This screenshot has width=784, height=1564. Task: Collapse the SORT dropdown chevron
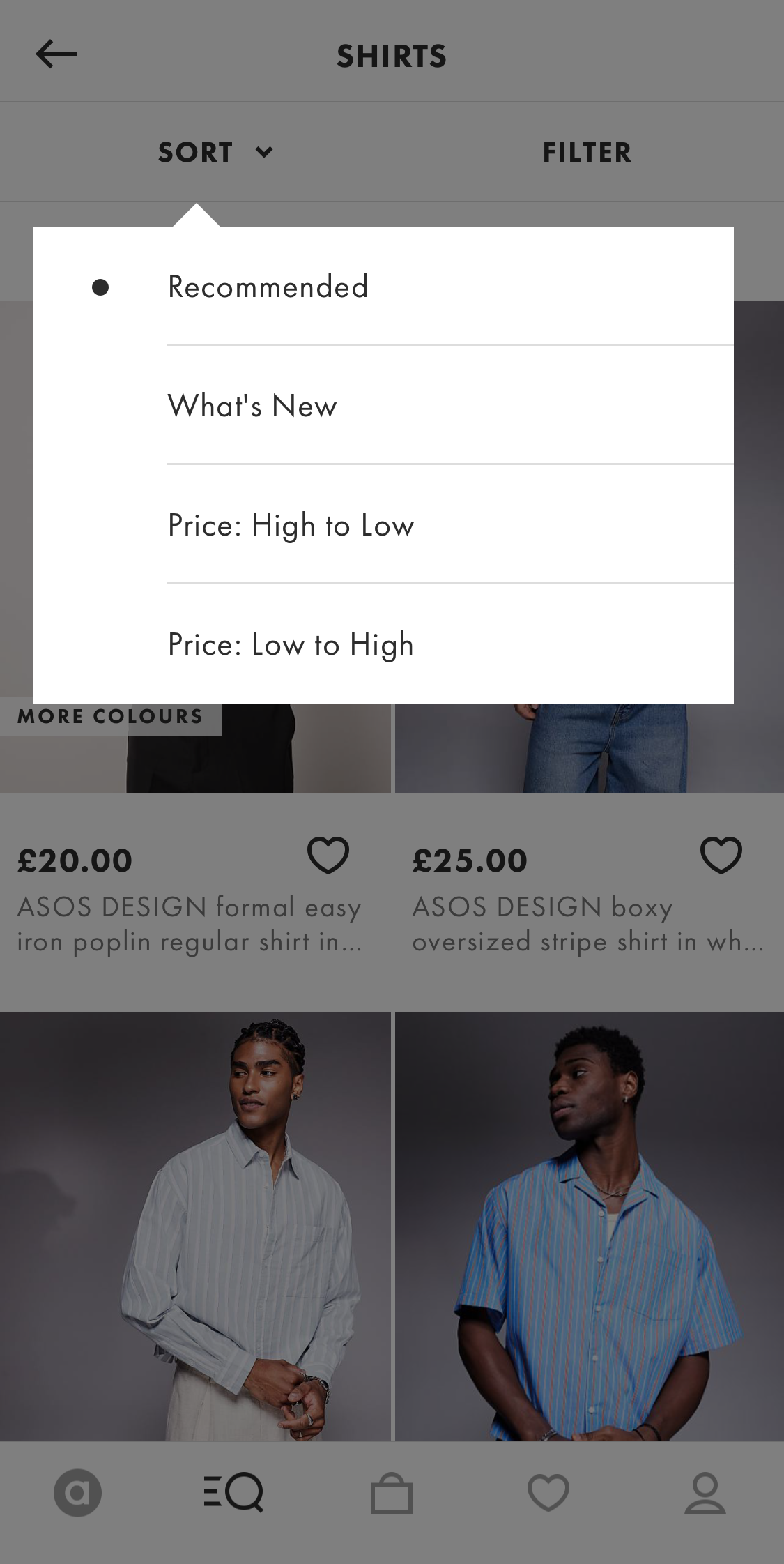[x=264, y=151]
